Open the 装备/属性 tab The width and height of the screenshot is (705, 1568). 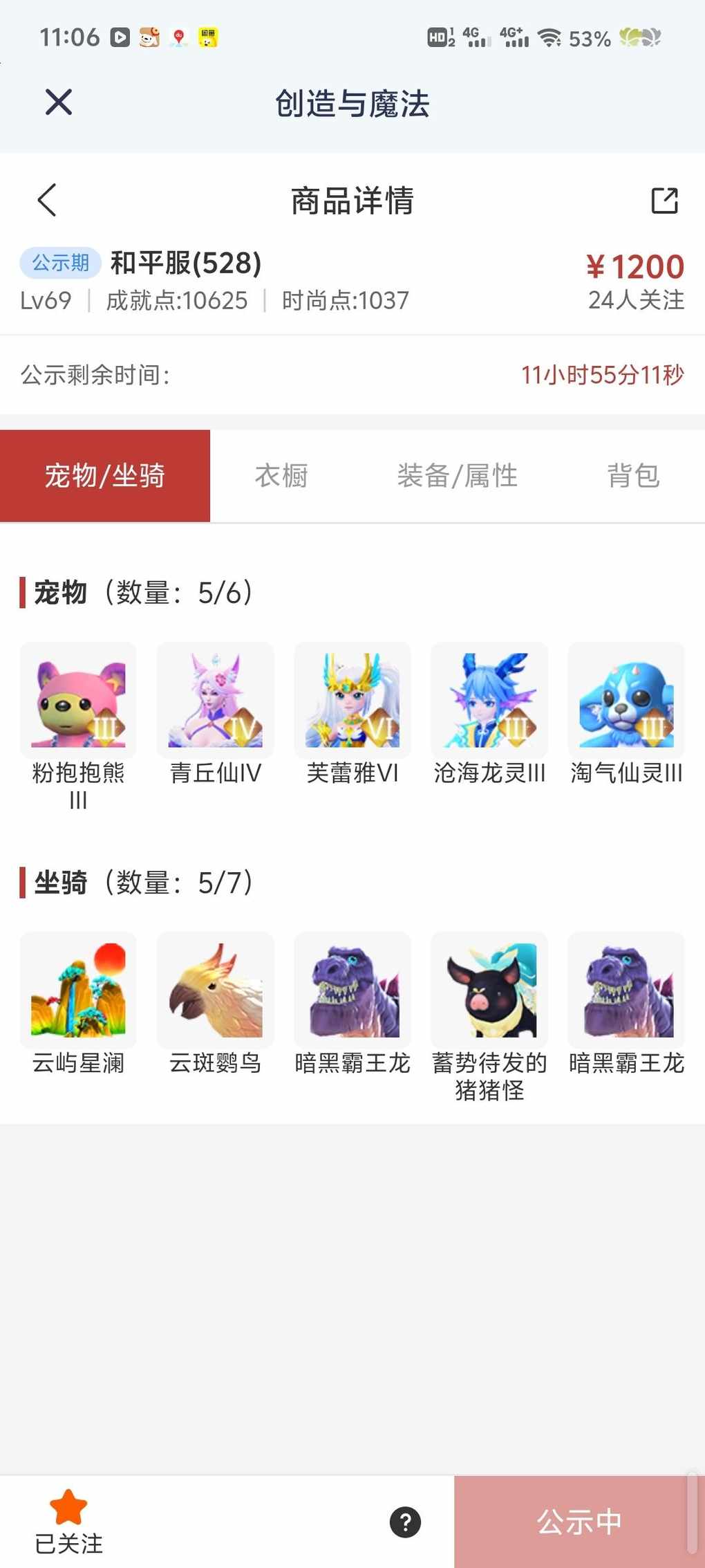457,476
